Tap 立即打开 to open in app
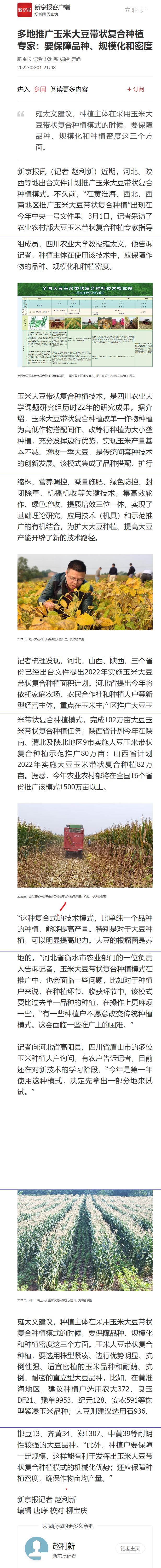Viewport: 161px width, 1568px height. [x=135, y=10]
